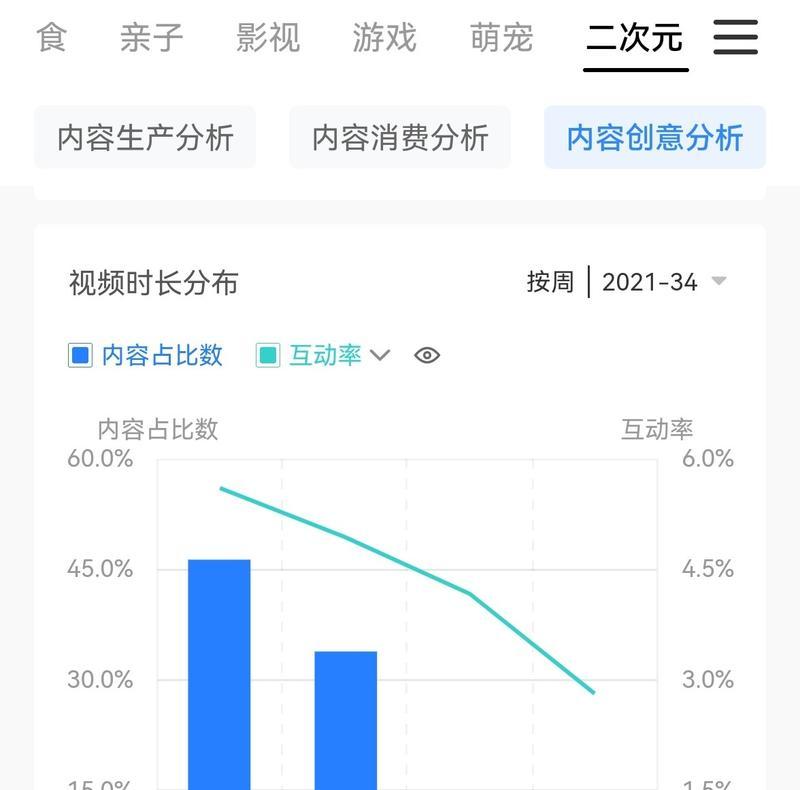Switch to the 萌宠 category tab

(x=502, y=38)
